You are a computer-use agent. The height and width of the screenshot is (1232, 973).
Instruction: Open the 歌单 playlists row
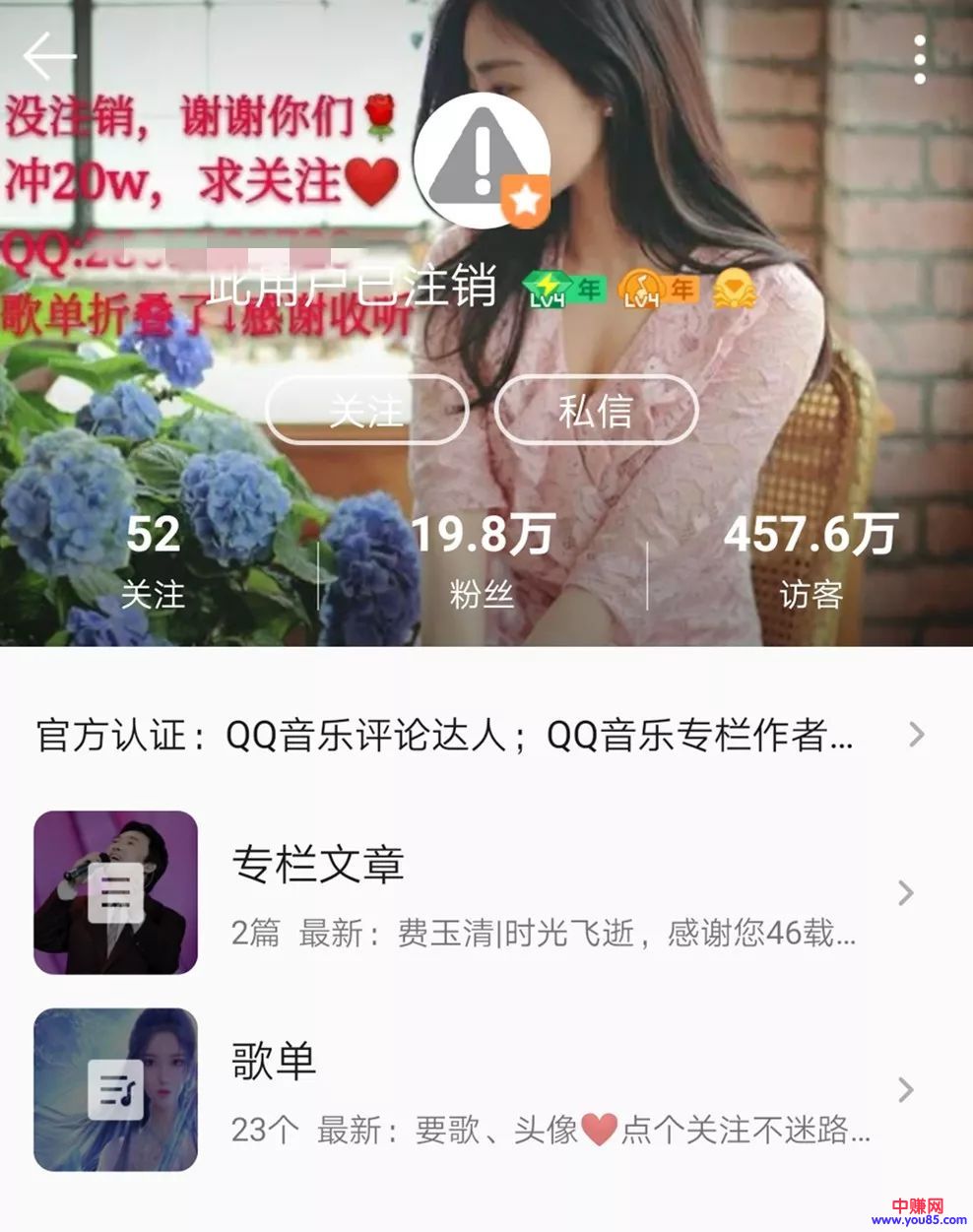point(483,1090)
